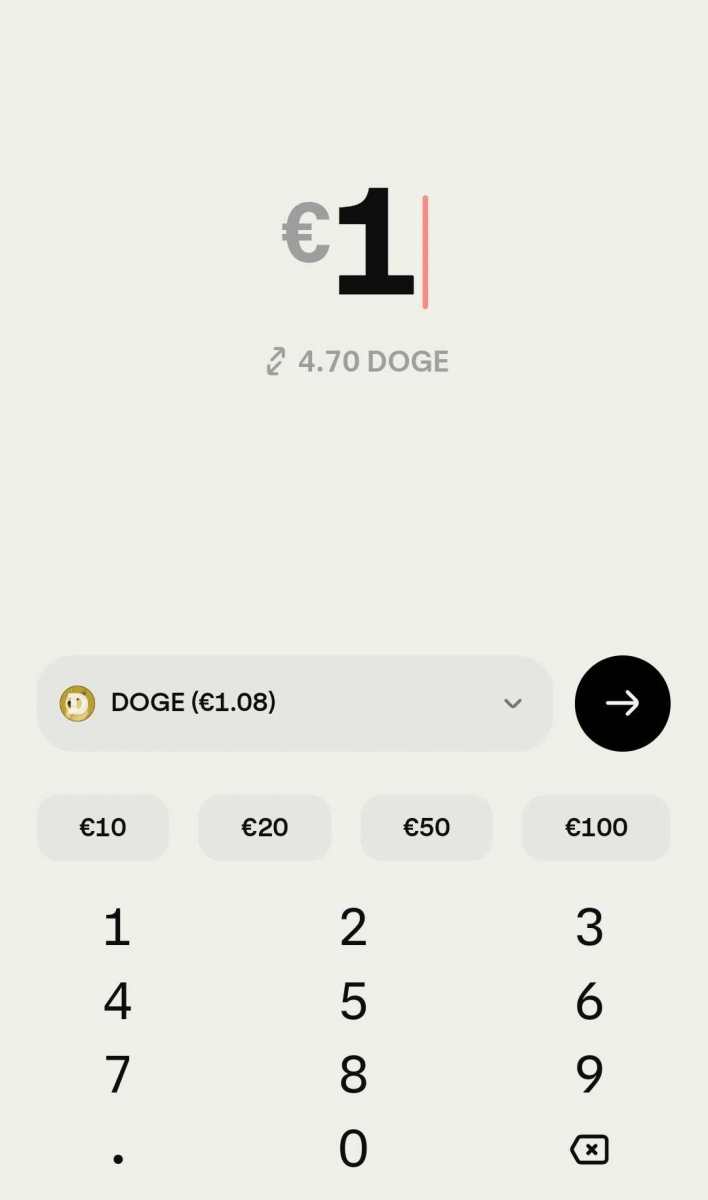Enter digit 1 on keypad
708x1200 pixels.
click(x=117, y=928)
